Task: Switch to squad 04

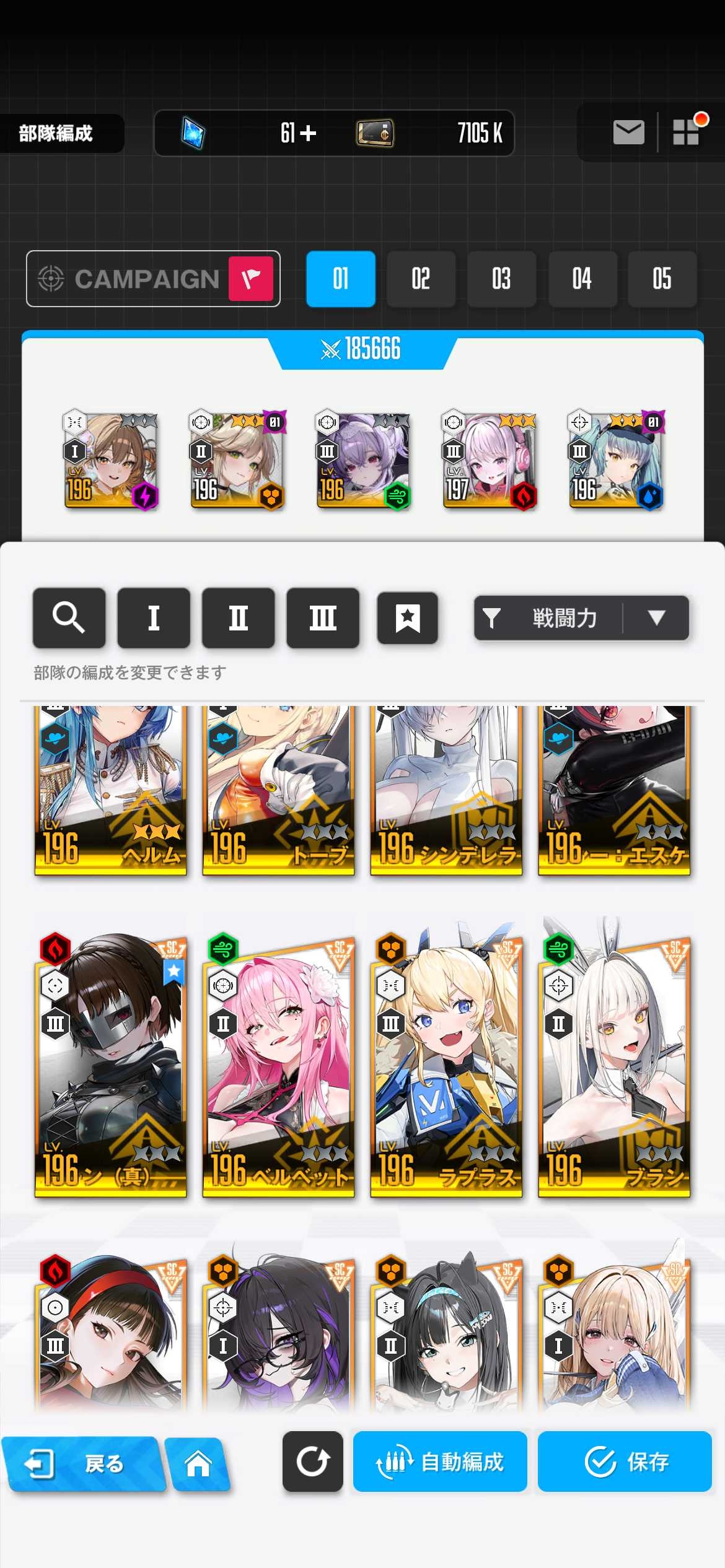Action: click(582, 279)
